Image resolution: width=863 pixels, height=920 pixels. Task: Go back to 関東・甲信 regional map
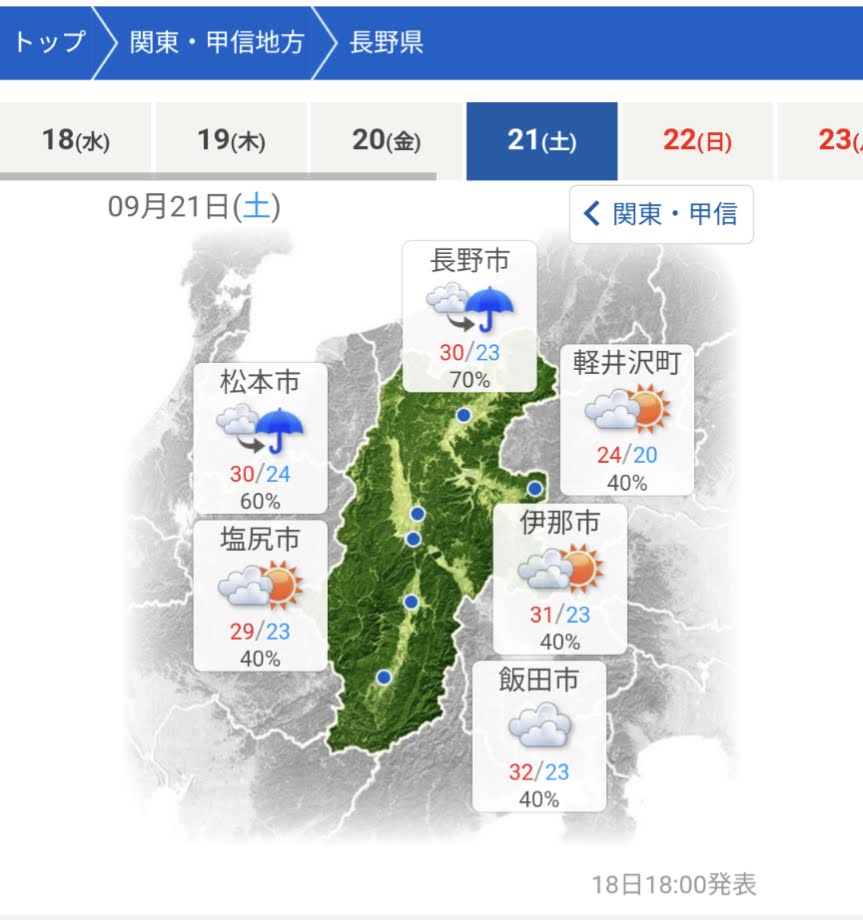point(661,214)
